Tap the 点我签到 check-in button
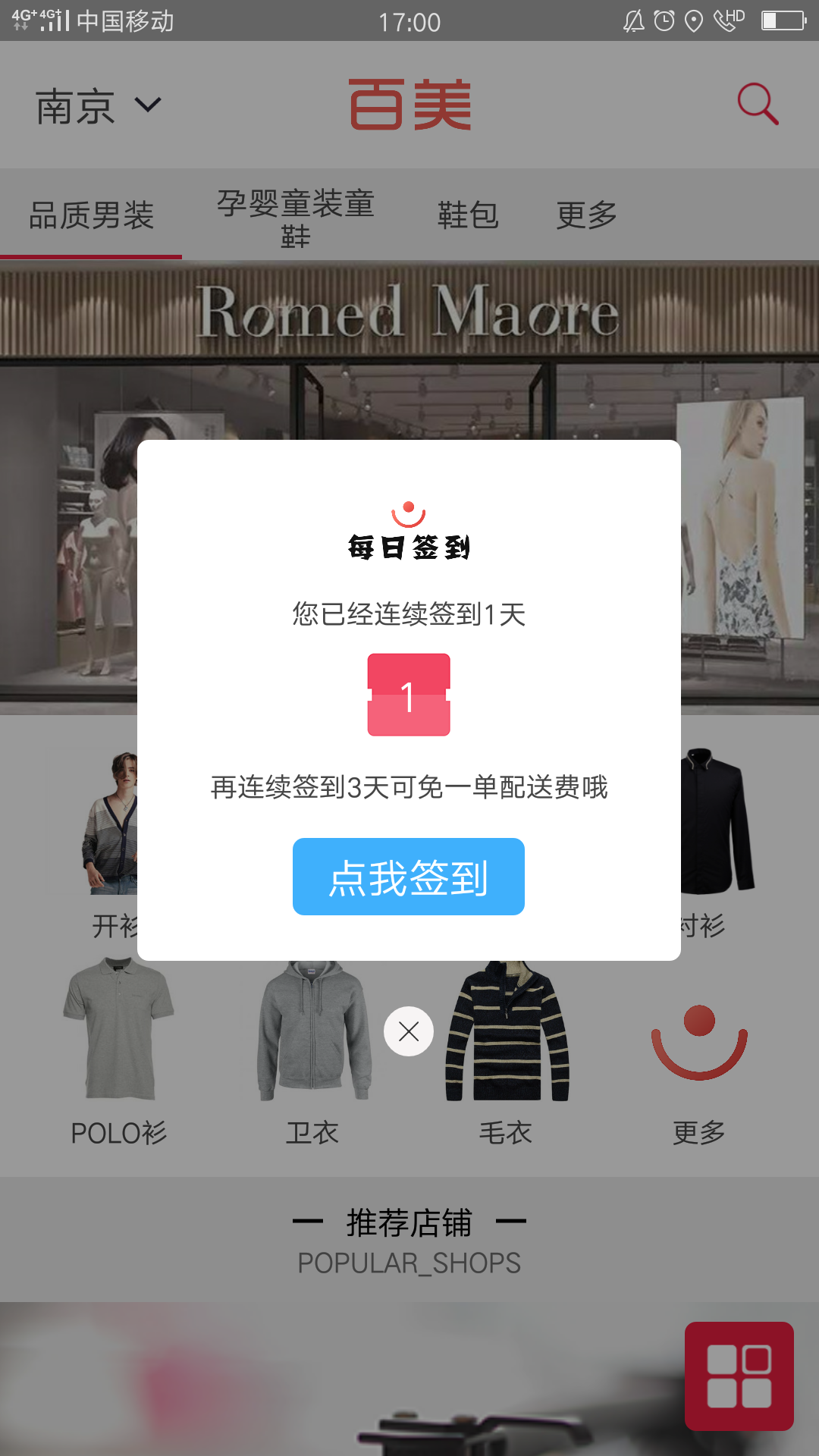819x1456 pixels. tap(408, 877)
